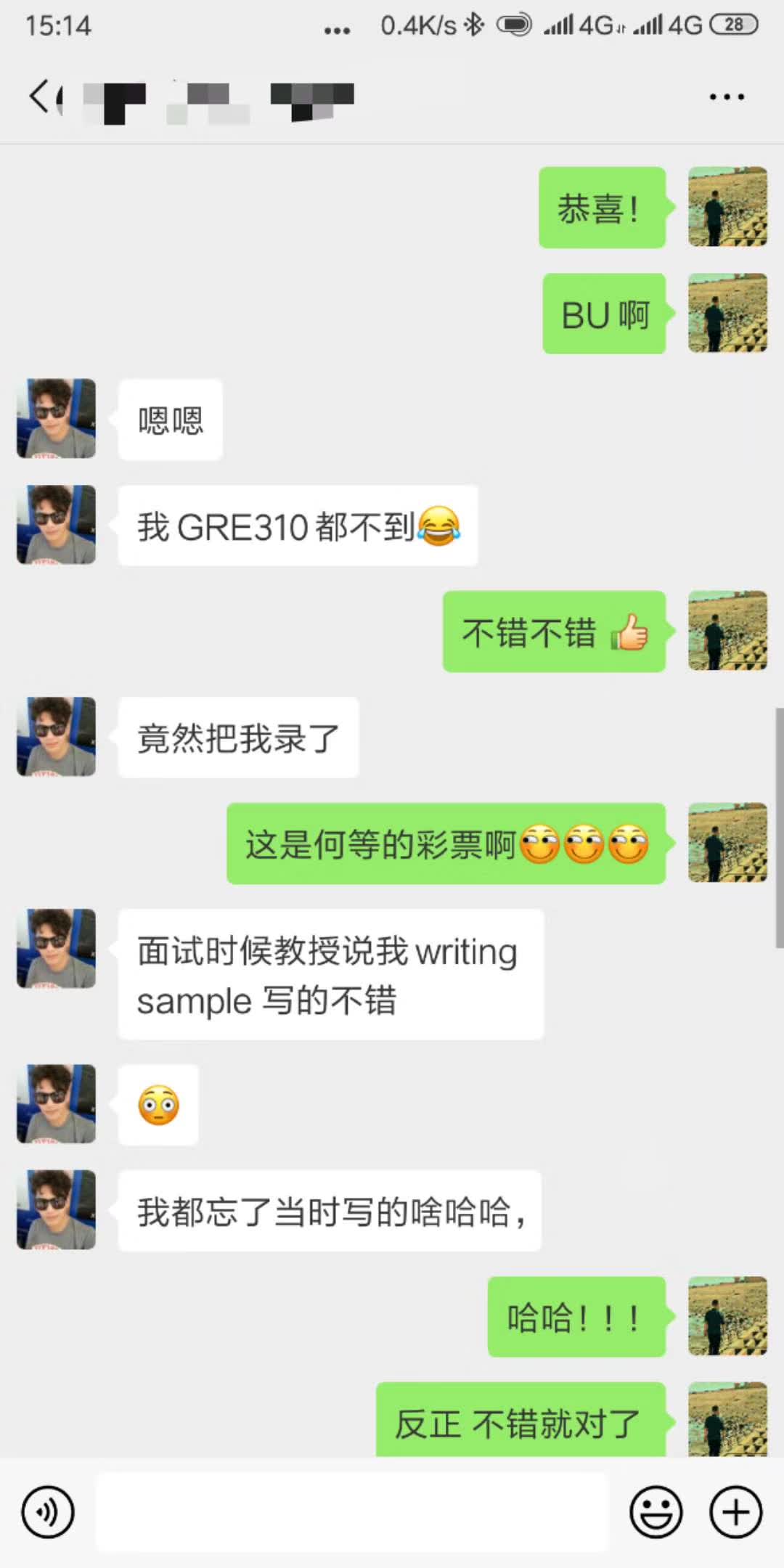Screen dimensions: 784x1568
Task: Switch to voice message input
Action: [x=48, y=1512]
